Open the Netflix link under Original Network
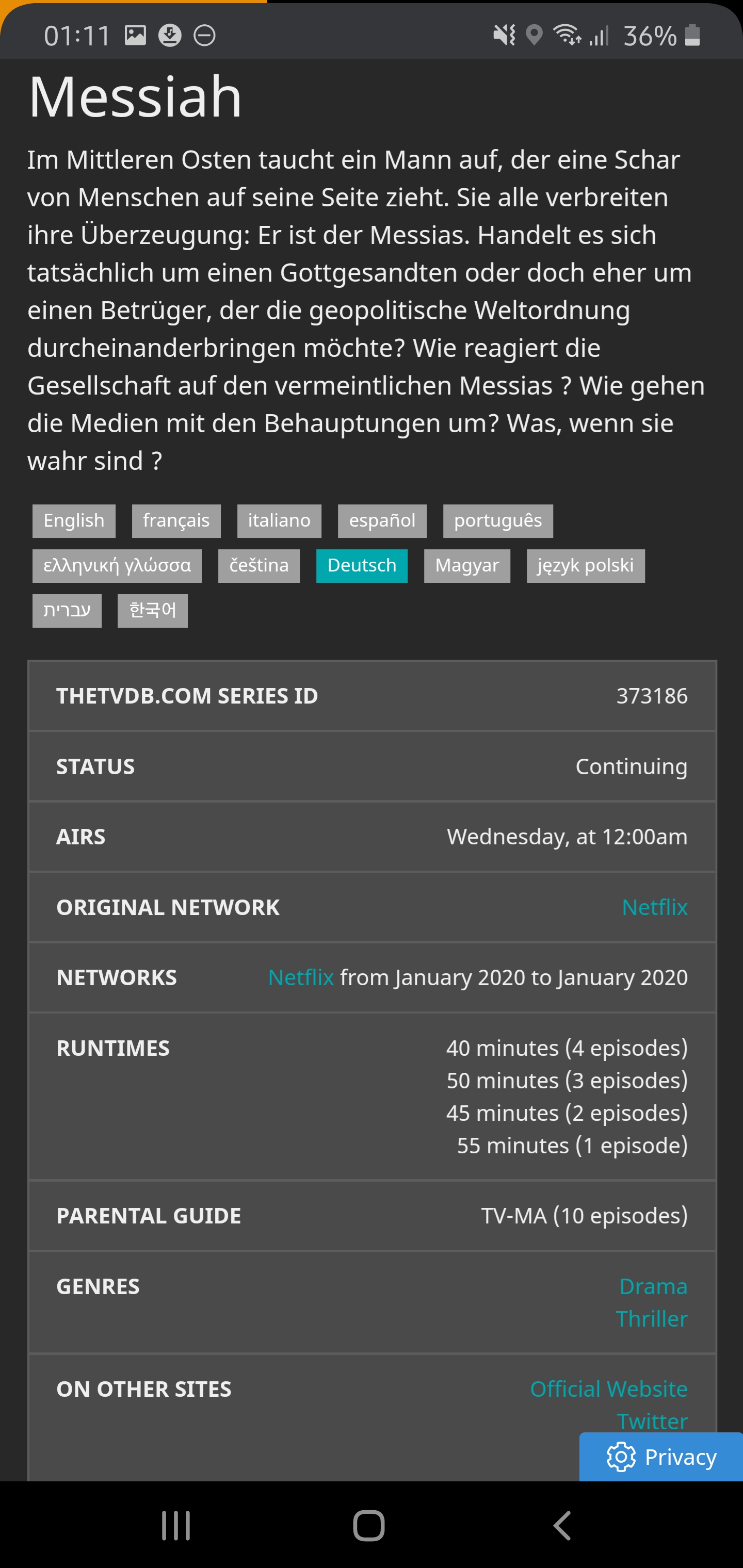Screen dimensions: 743x1568 (x=655, y=907)
